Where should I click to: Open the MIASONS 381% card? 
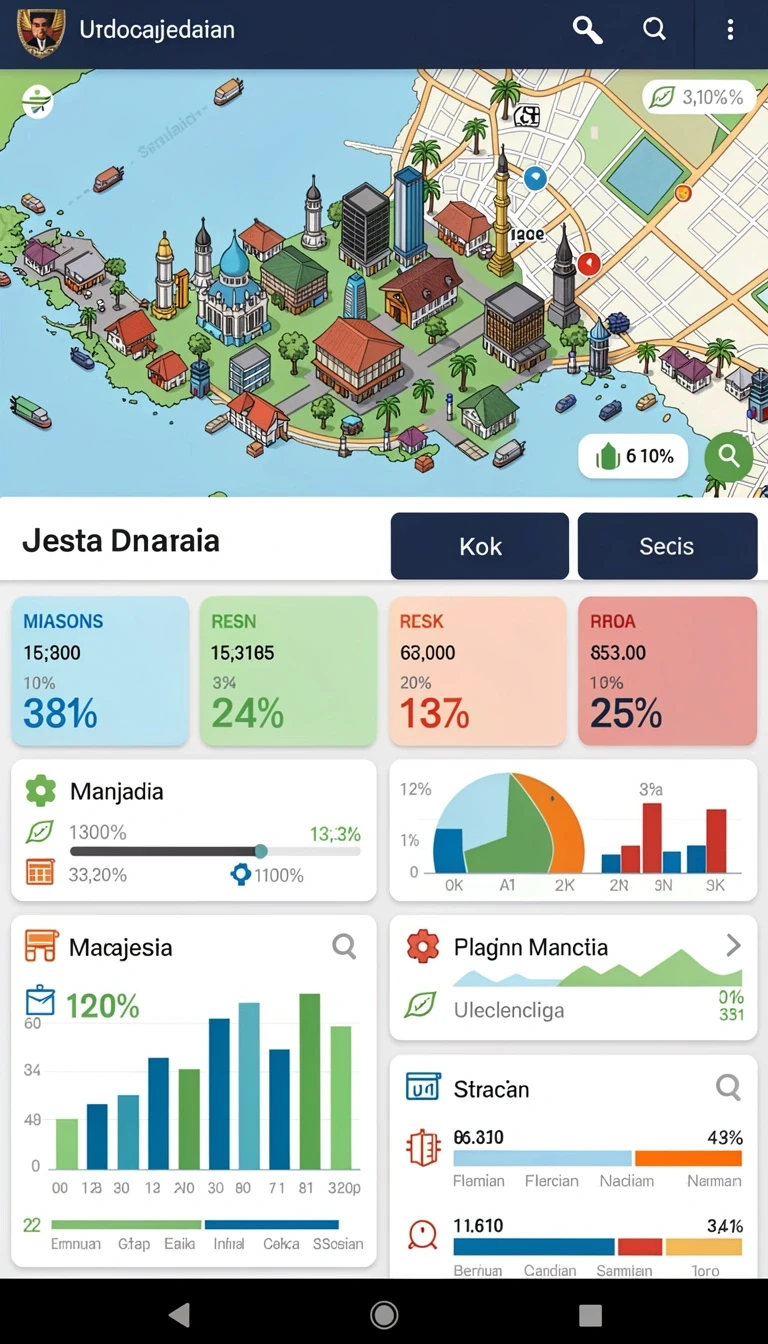tap(100, 671)
